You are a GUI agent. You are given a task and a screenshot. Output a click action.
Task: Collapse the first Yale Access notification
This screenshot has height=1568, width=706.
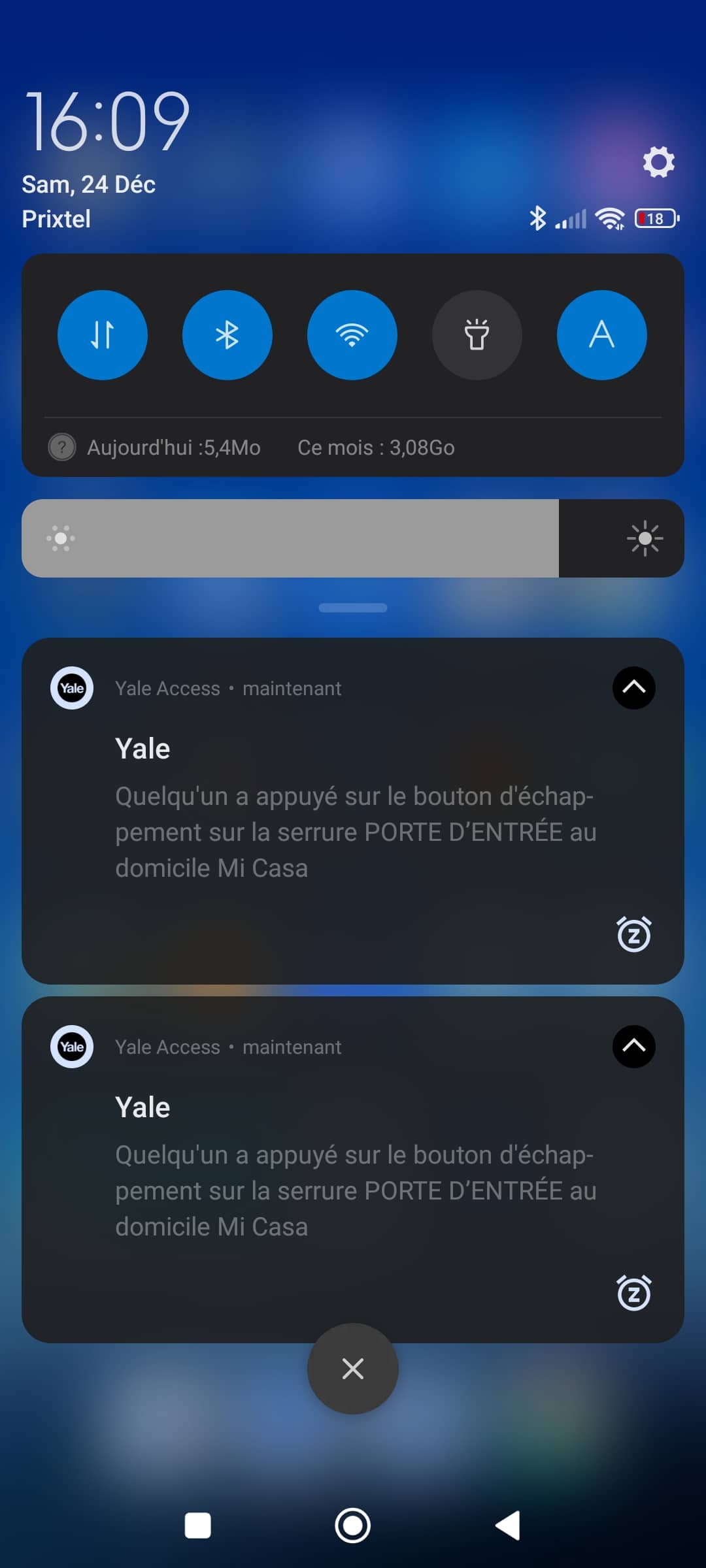[x=634, y=688]
